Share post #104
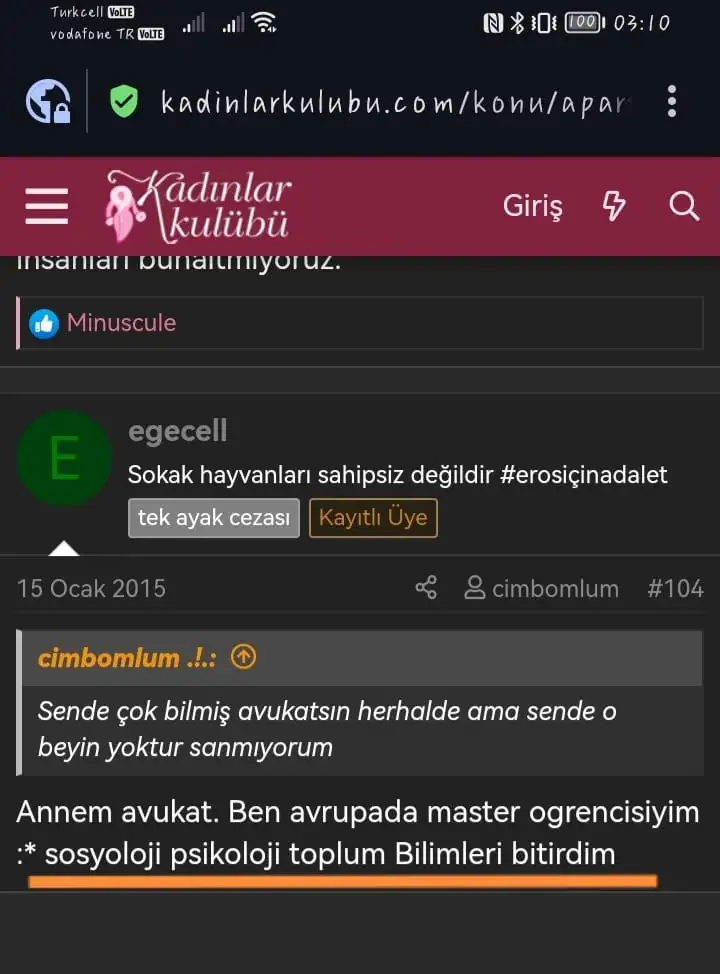Screen dimensions: 720x974 [426, 588]
